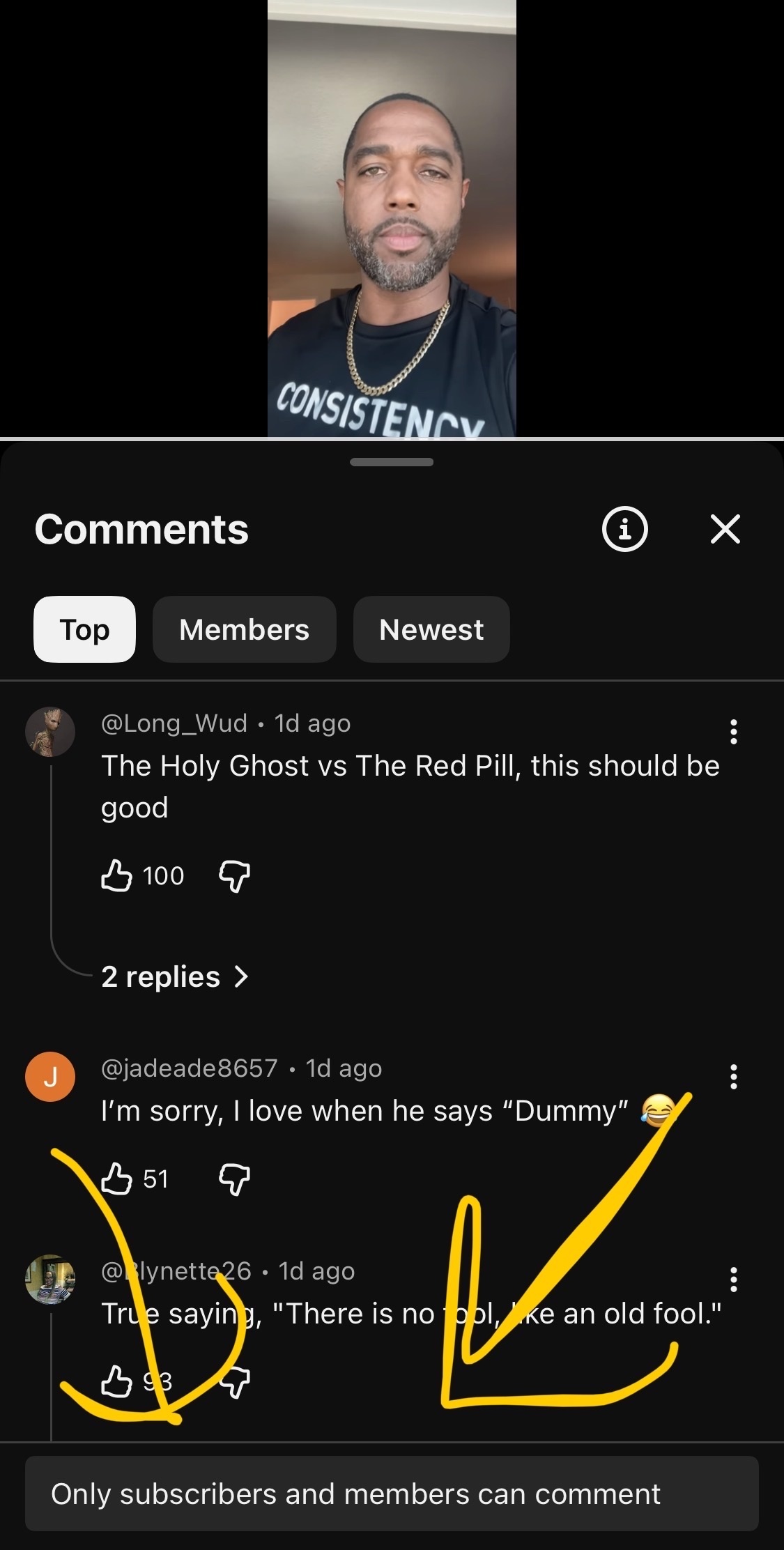Dislike the "old fool" comment
Viewport: 784px width, 1550px height.
point(236,1381)
